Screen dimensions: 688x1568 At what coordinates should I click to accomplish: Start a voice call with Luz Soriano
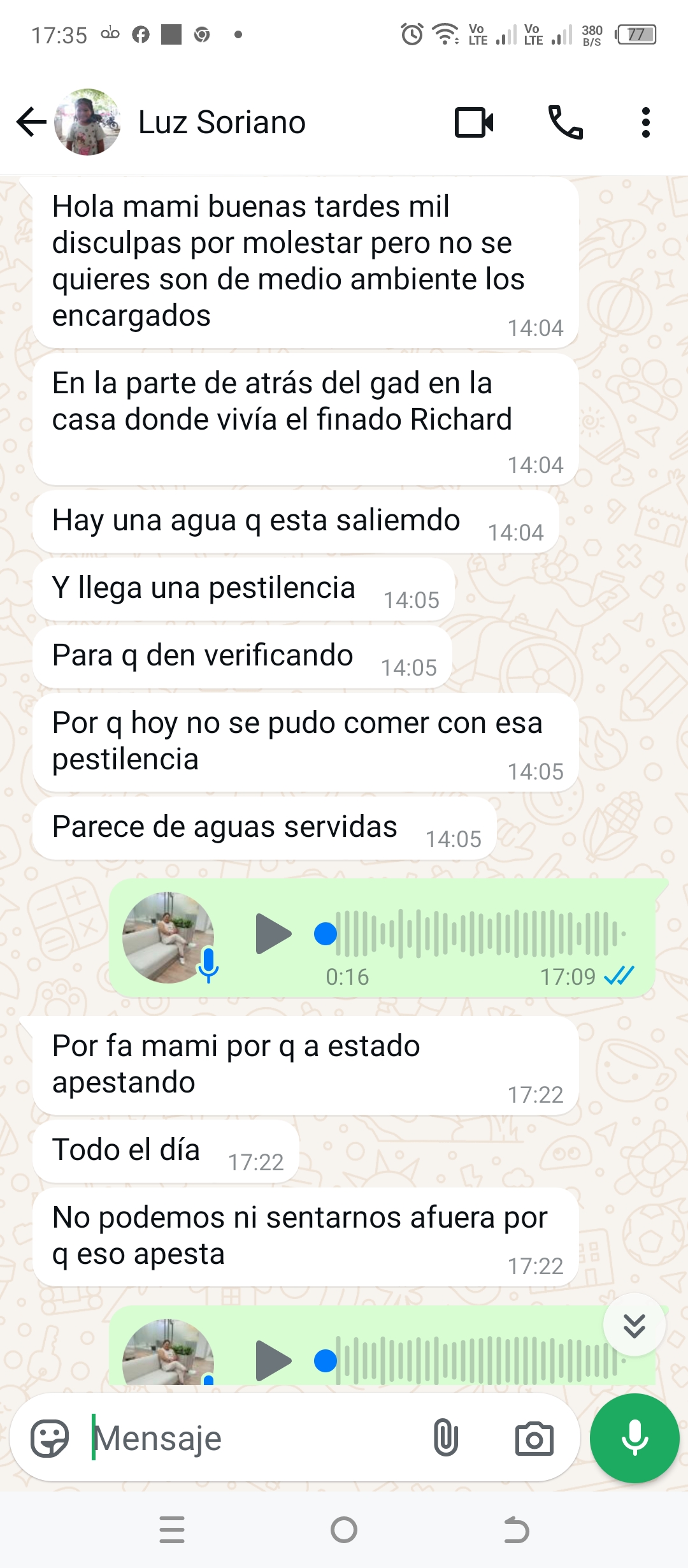565,122
